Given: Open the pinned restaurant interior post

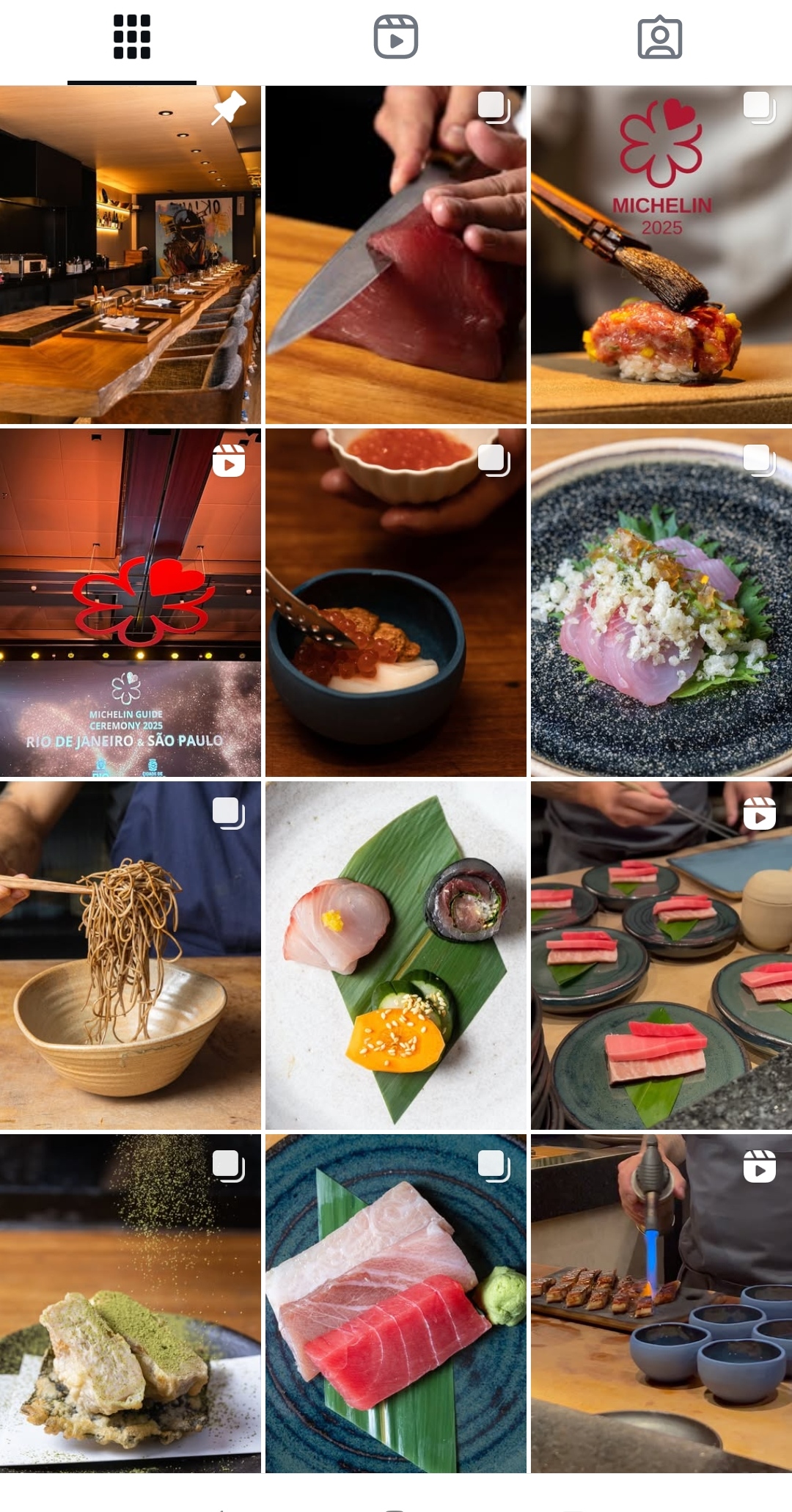Looking at the screenshot, I should pos(131,255).
